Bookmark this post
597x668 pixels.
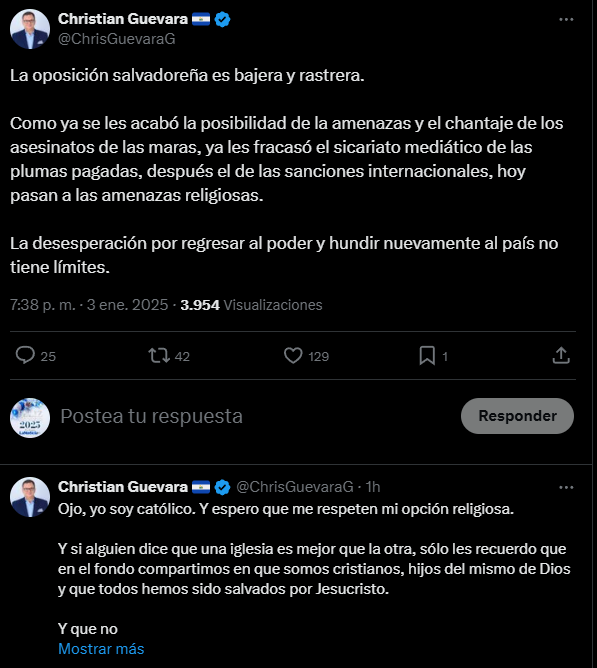[427, 355]
